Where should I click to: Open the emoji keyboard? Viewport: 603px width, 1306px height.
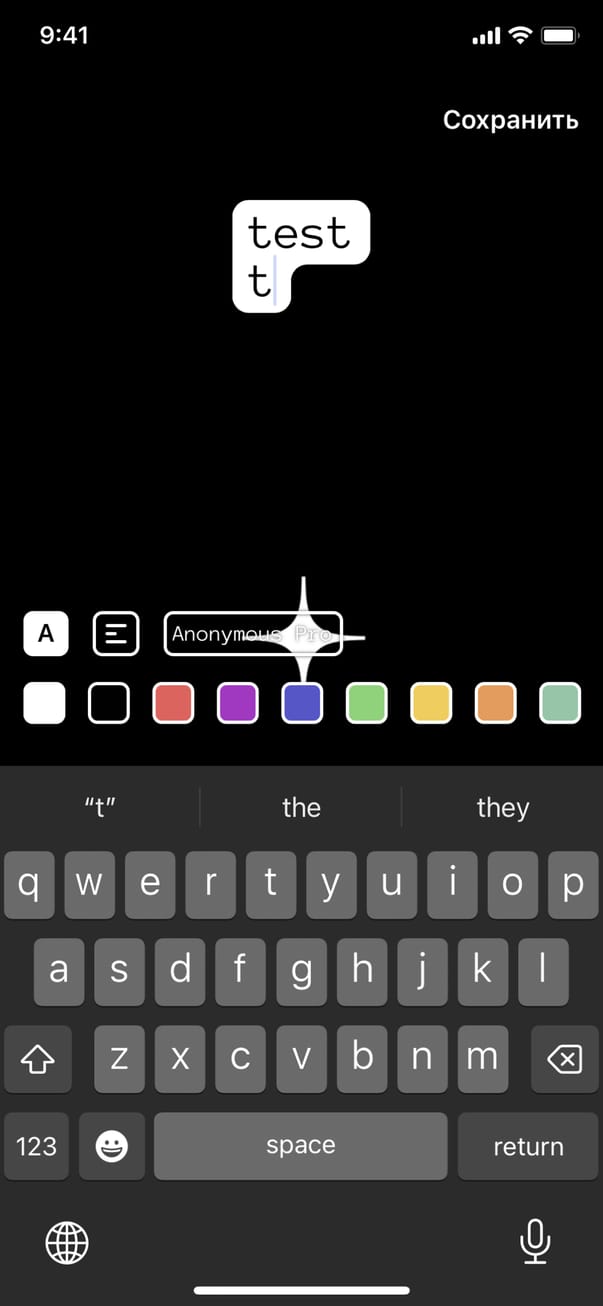pyautogui.click(x=111, y=1146)
